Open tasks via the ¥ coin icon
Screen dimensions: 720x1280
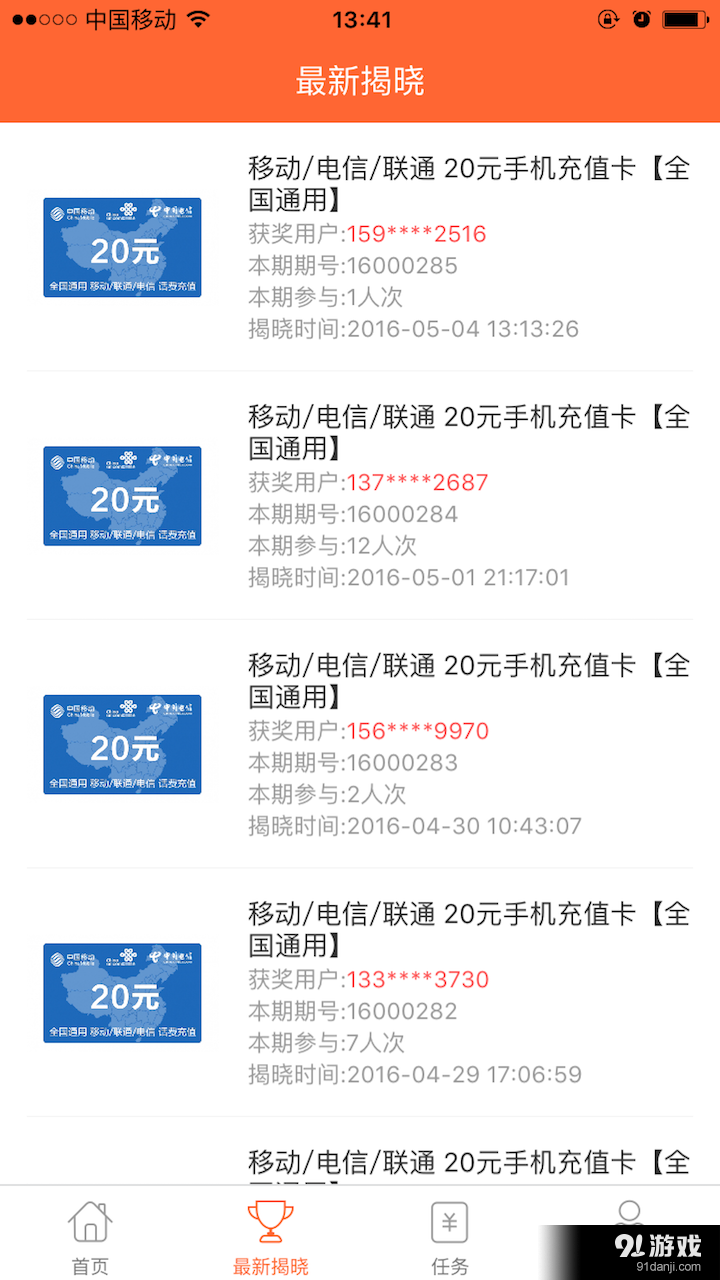coord(449,1219)
